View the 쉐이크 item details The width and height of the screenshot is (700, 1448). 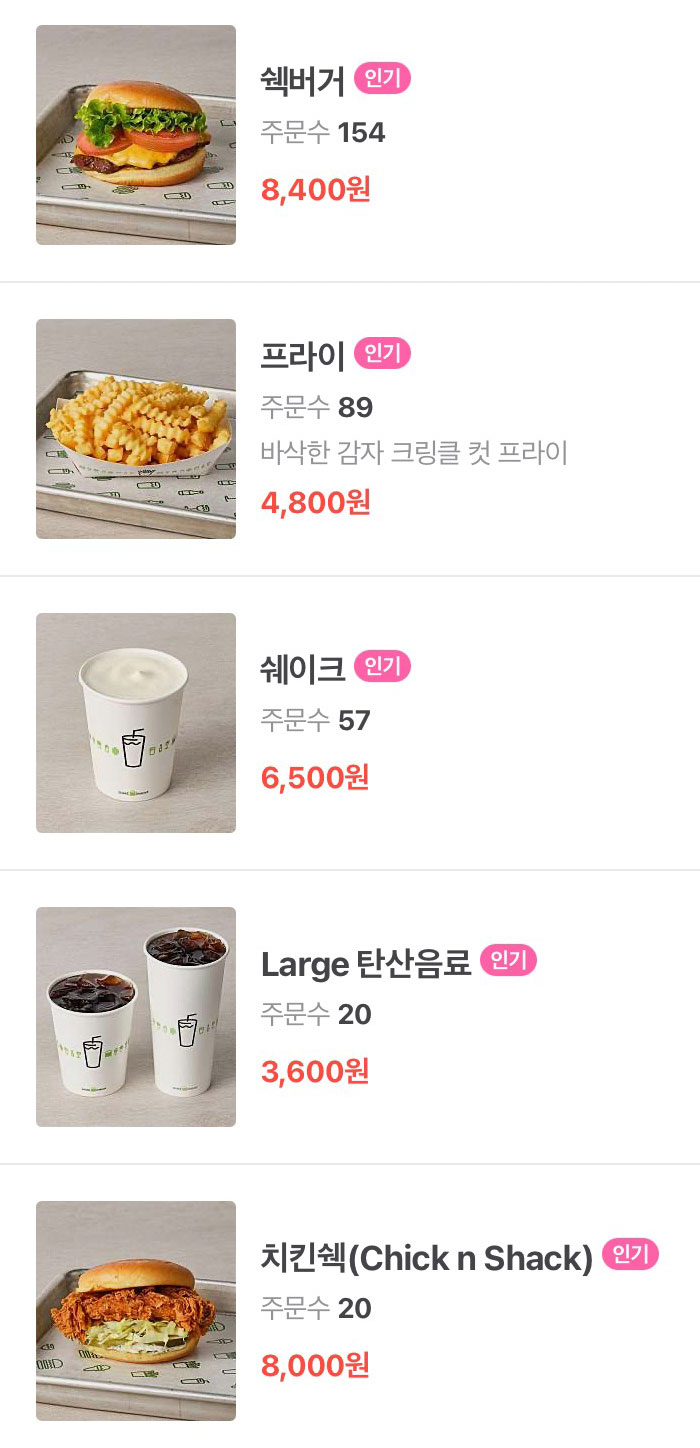302,669
